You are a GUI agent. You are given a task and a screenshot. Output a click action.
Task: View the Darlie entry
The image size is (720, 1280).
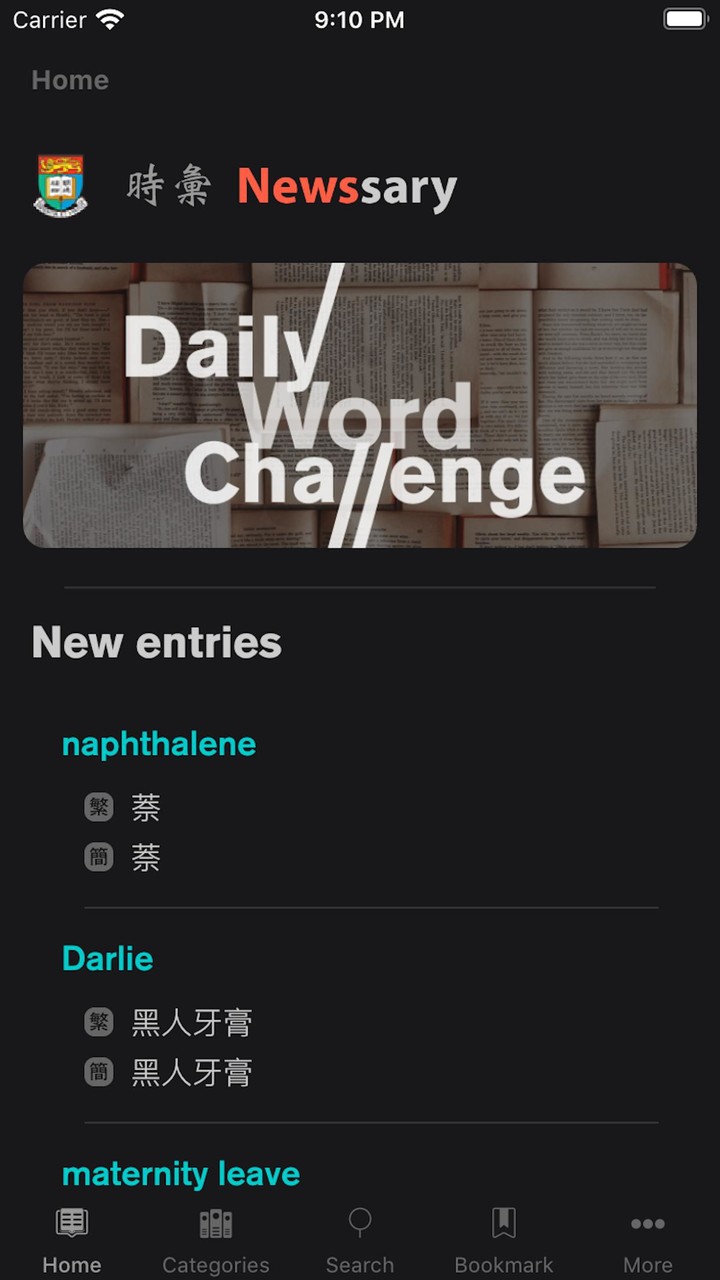point(108,958)
